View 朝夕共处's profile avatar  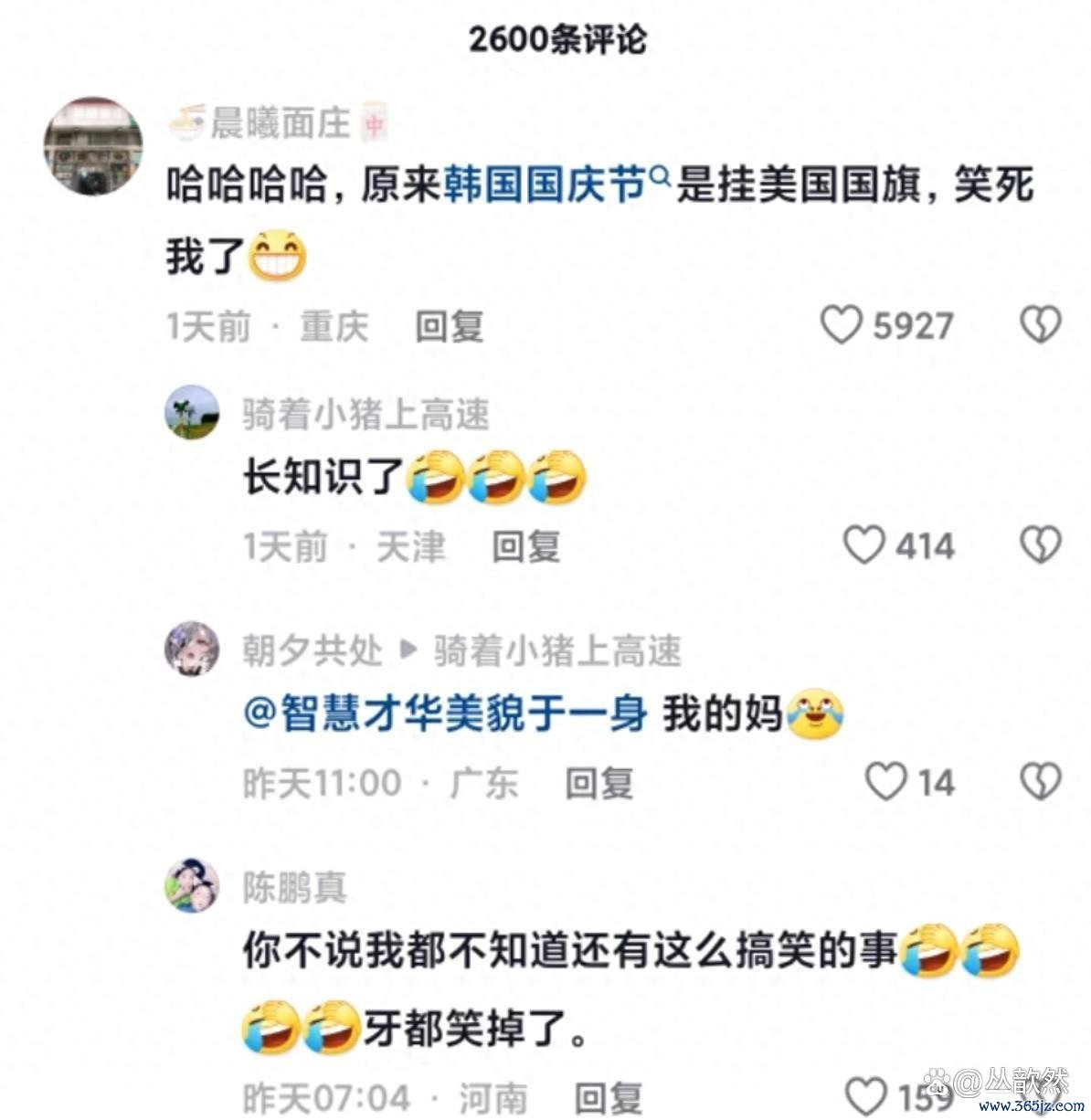click(x=191, y=649)
